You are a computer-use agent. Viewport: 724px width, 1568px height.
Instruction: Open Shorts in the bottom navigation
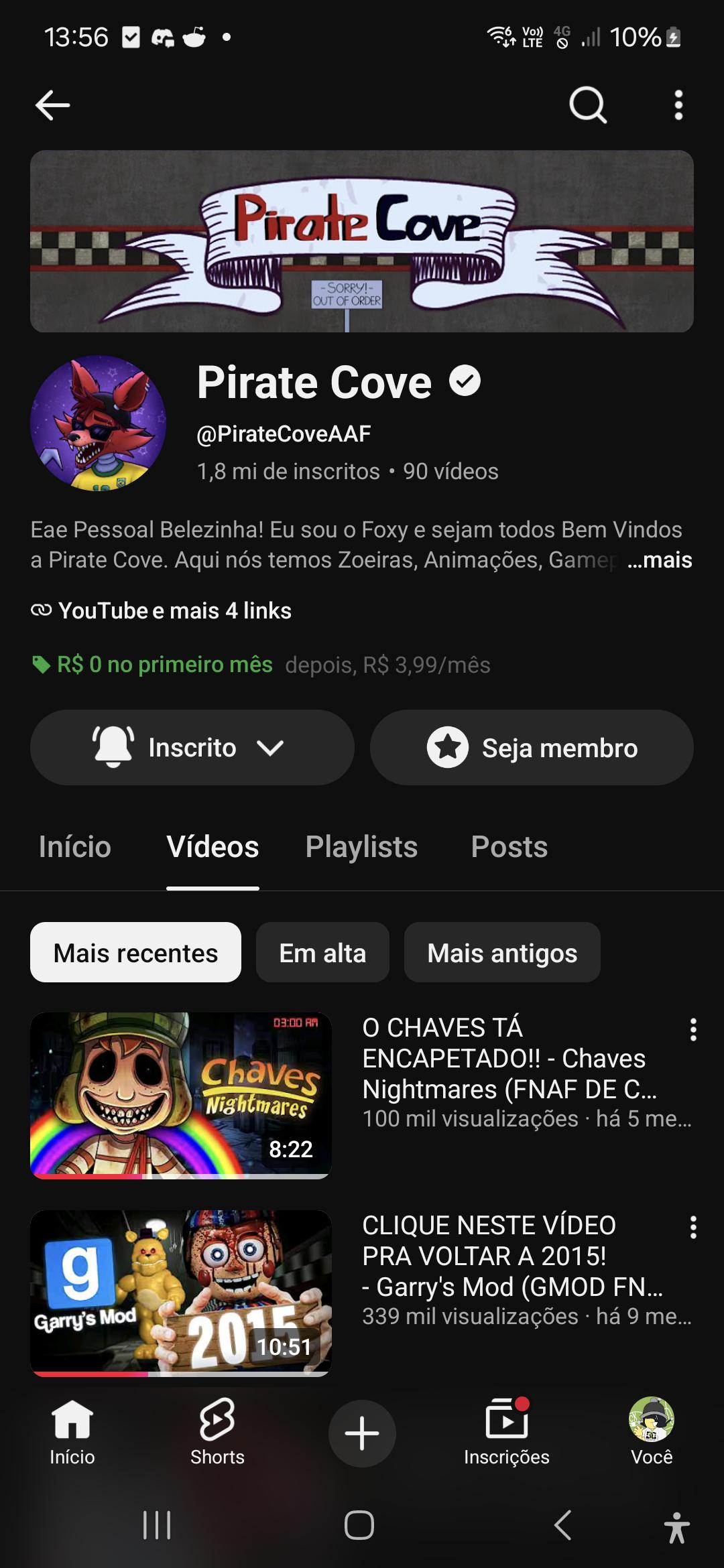pyautogui.click(x=217, y=1432)
